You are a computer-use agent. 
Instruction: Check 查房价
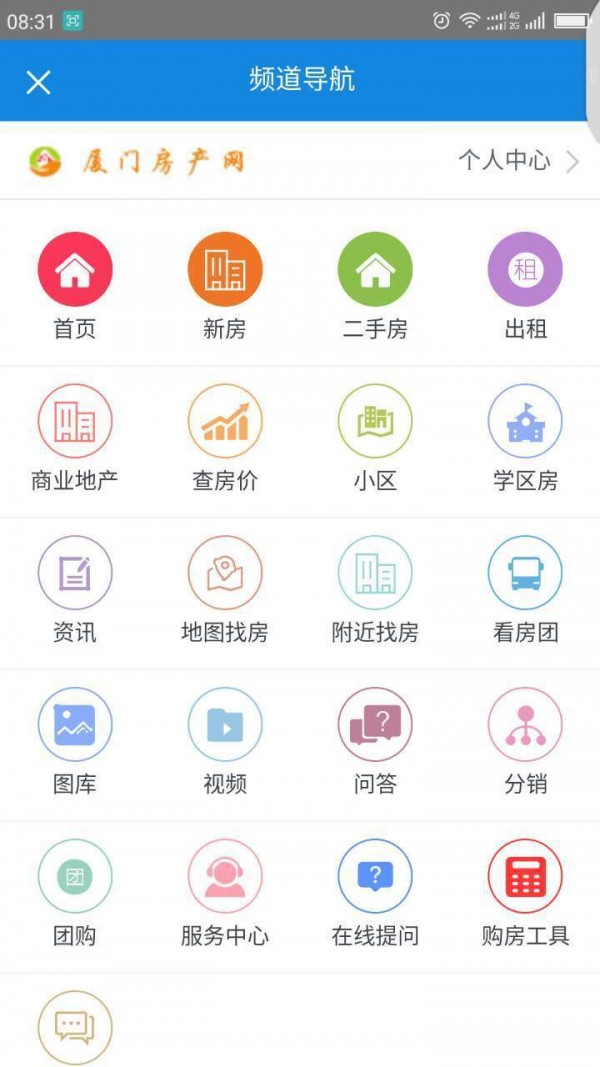(x=225, y=422)
